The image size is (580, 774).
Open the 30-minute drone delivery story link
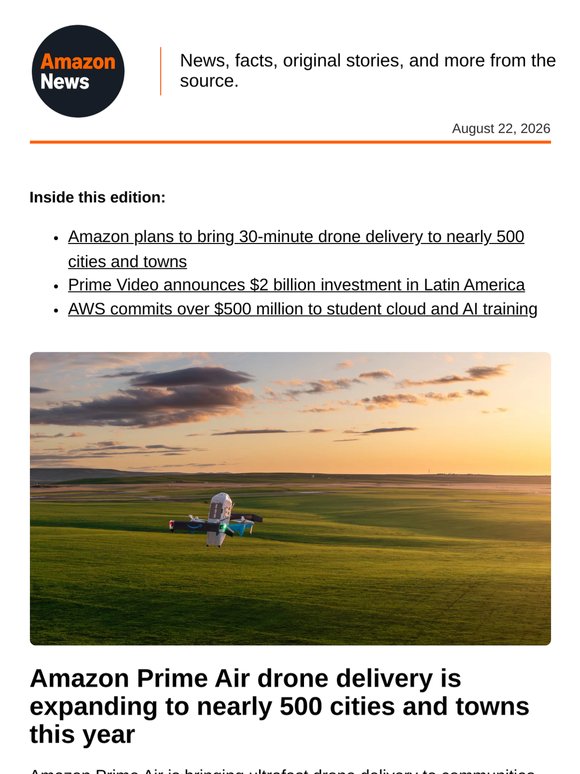[x=296, y=249]
